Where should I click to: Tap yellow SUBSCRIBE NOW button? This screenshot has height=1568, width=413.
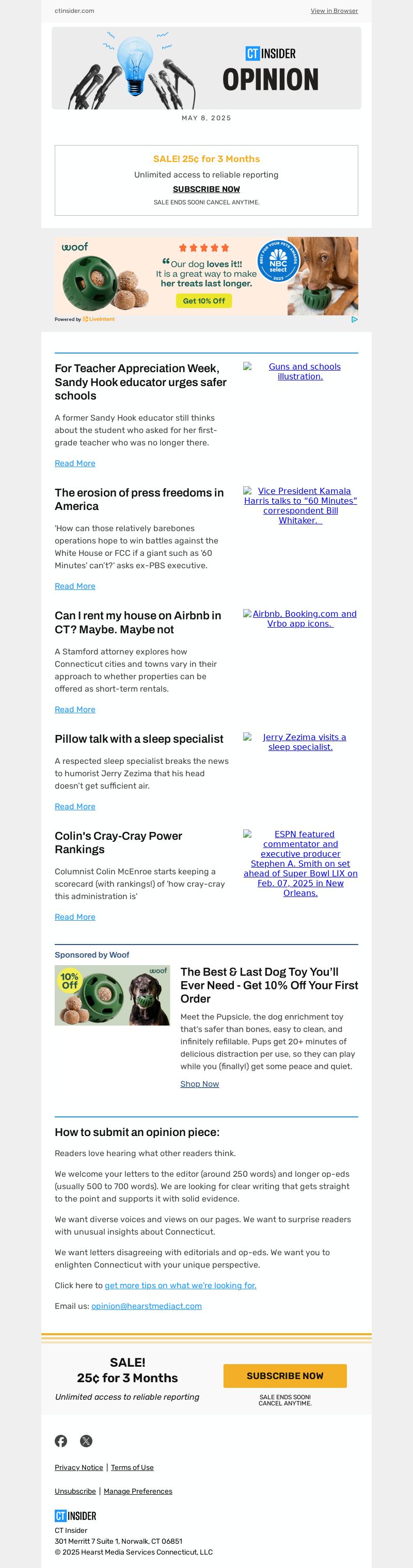[284, 1375]
